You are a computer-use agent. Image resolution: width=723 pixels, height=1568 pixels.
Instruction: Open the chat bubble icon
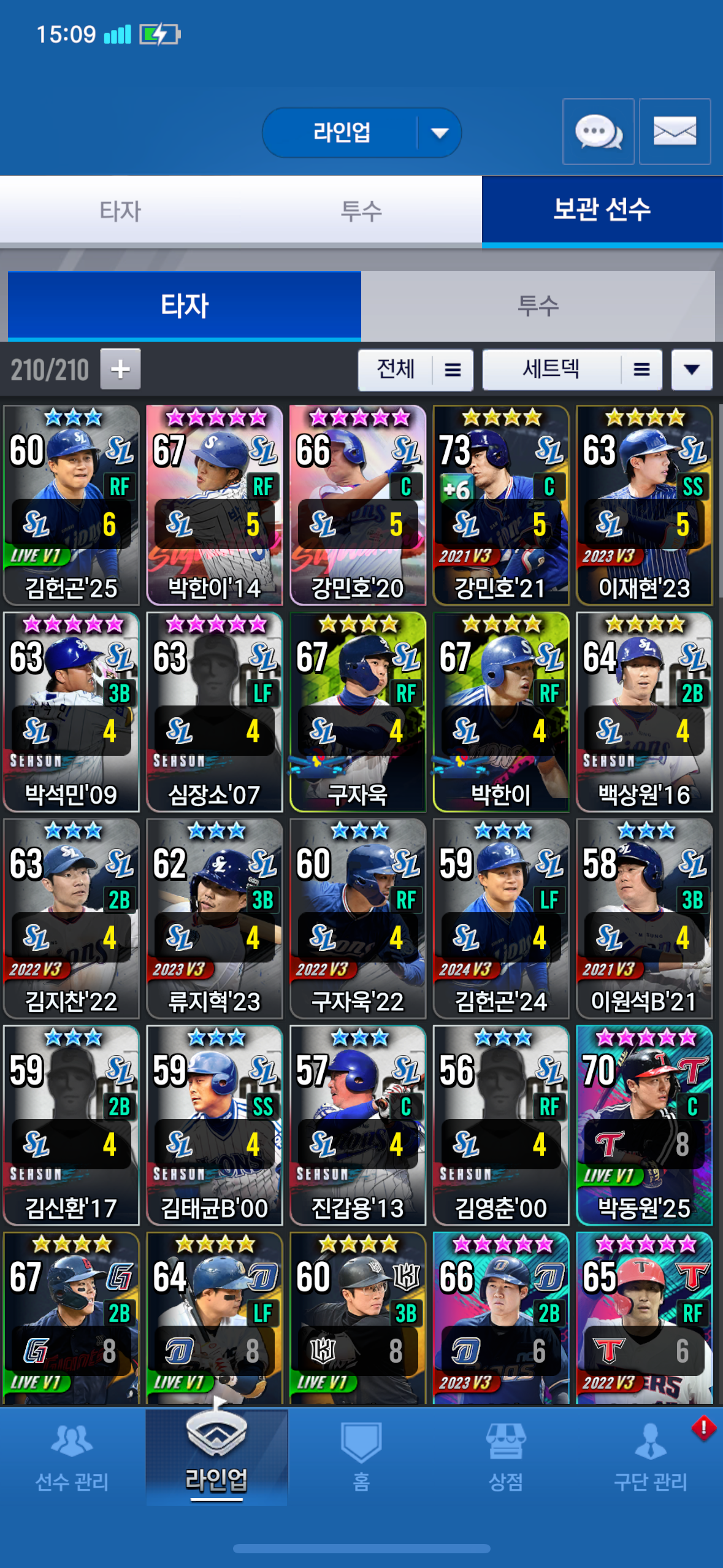pyautogui.click(x=598, y=132)
